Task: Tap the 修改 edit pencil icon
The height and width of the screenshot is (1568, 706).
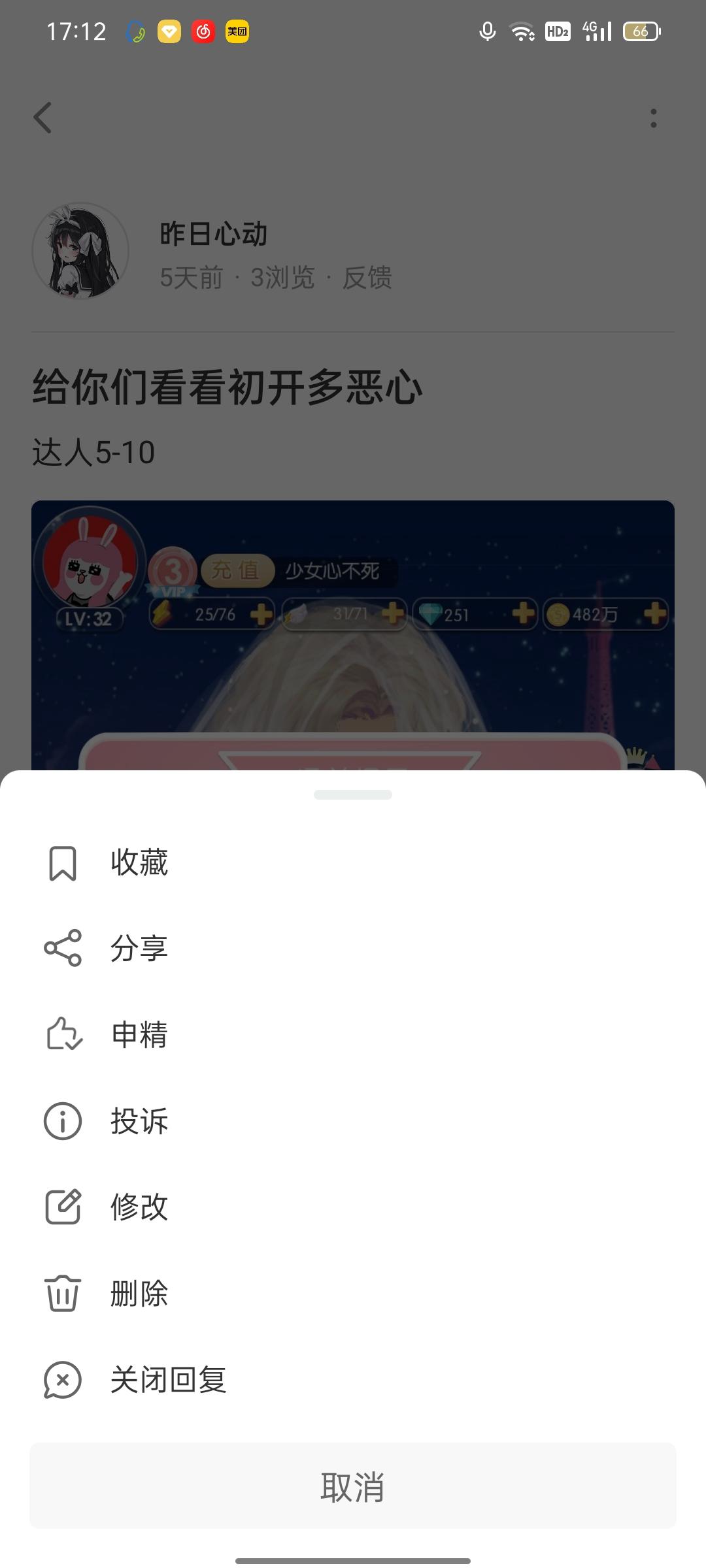Action: tap(62, 1208)
